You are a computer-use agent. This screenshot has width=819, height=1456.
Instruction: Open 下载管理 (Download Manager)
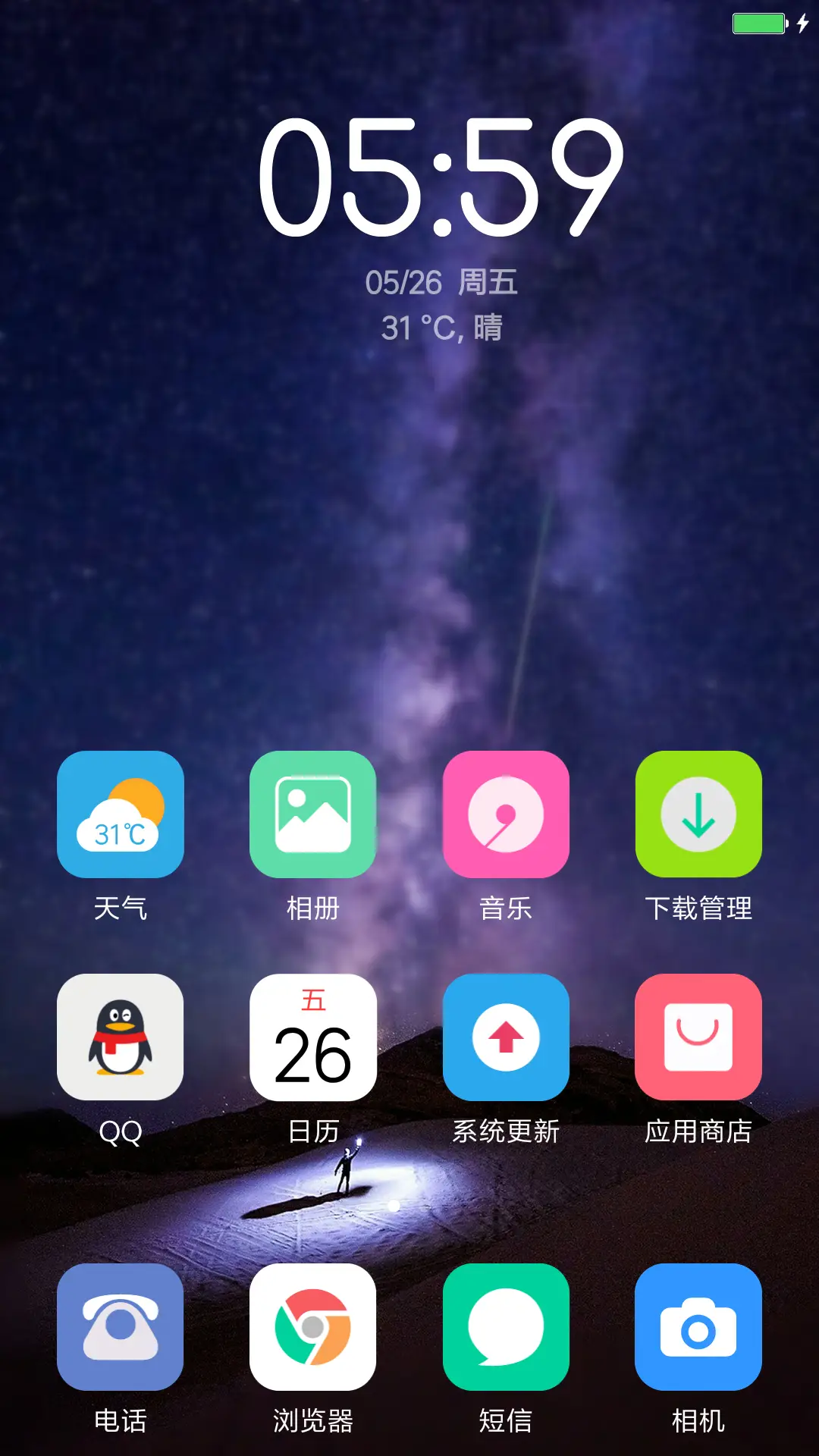point(698,813)
